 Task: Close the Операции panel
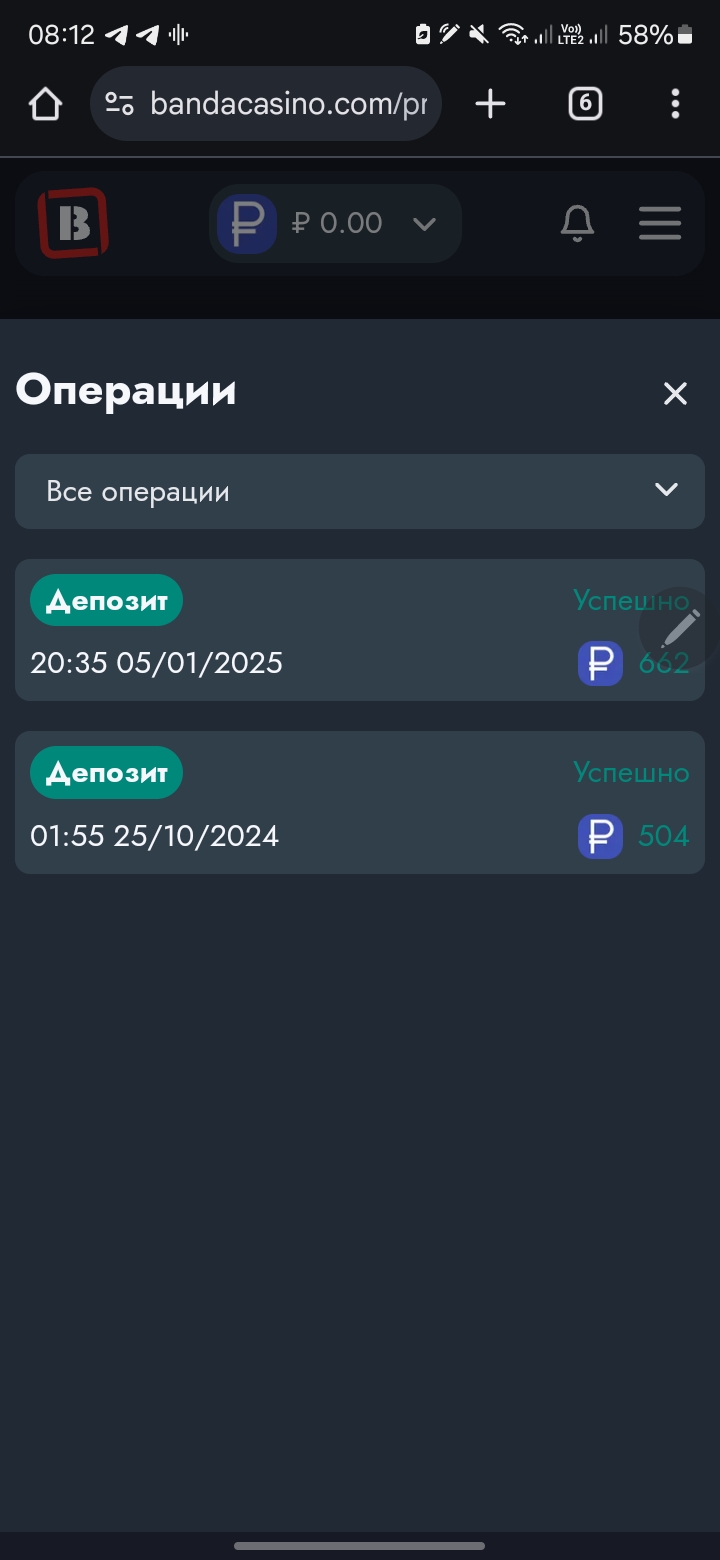click(x=675, y=394)
